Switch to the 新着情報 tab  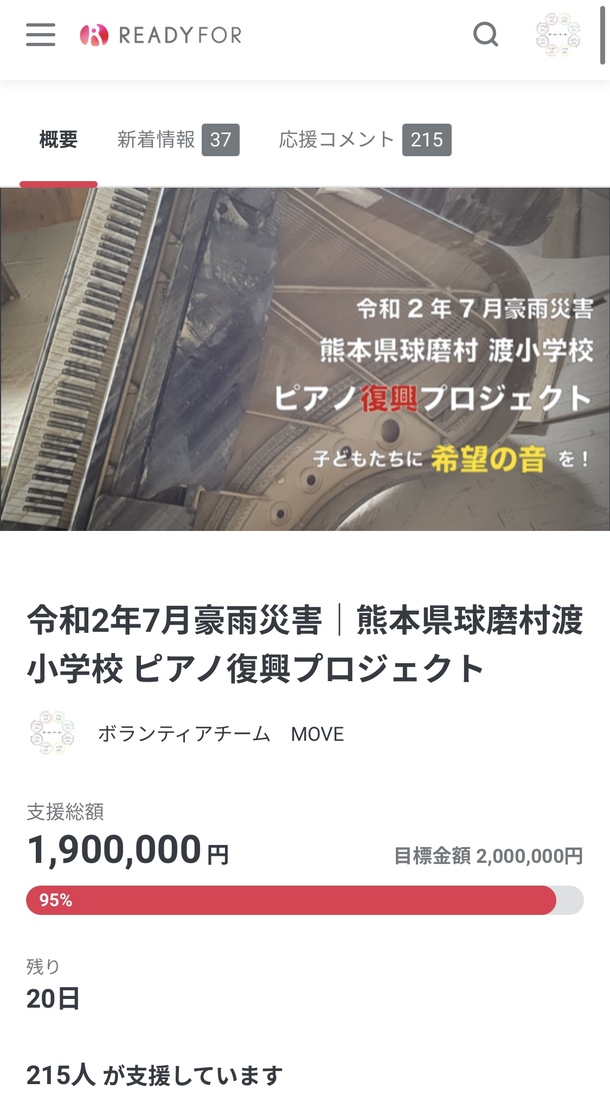pyautogui.click(x=177, y=140)
